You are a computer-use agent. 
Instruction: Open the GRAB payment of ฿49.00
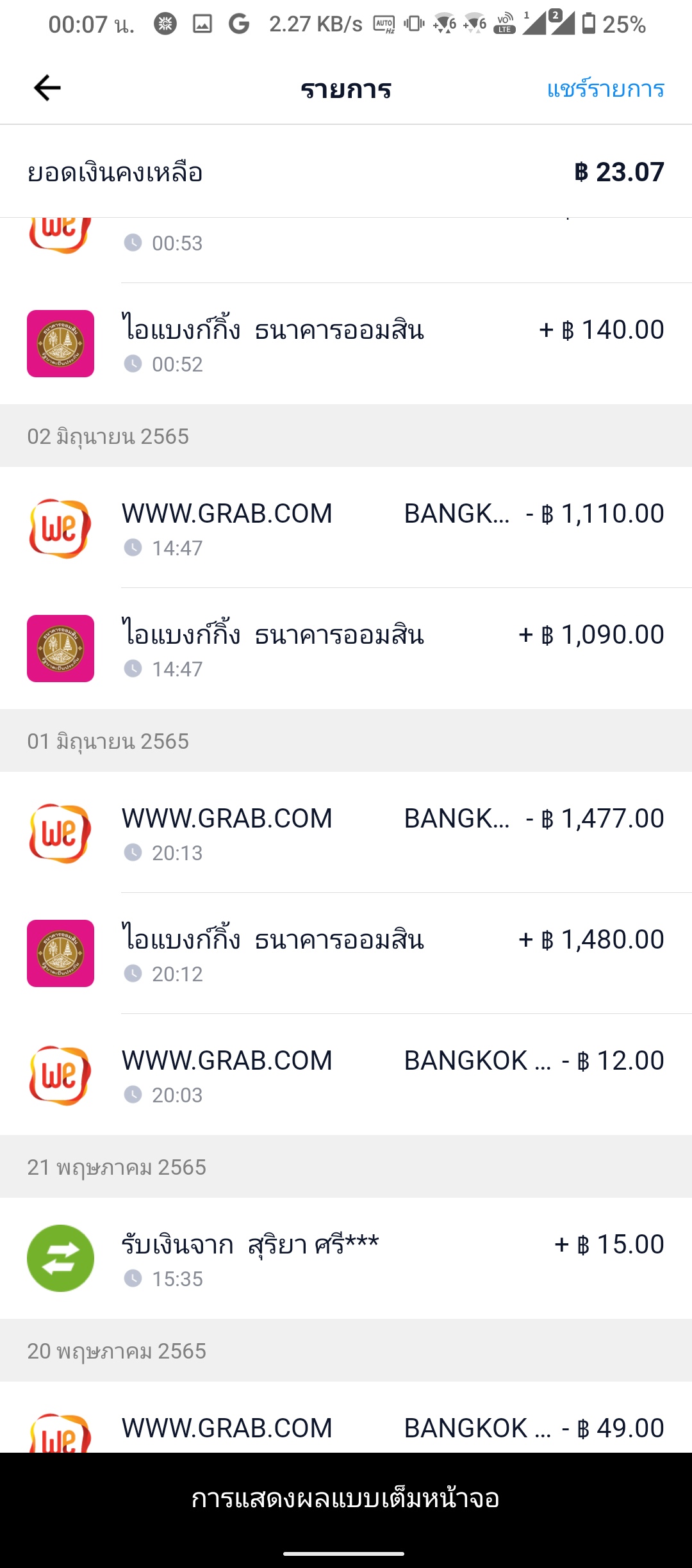[346, 1430]
